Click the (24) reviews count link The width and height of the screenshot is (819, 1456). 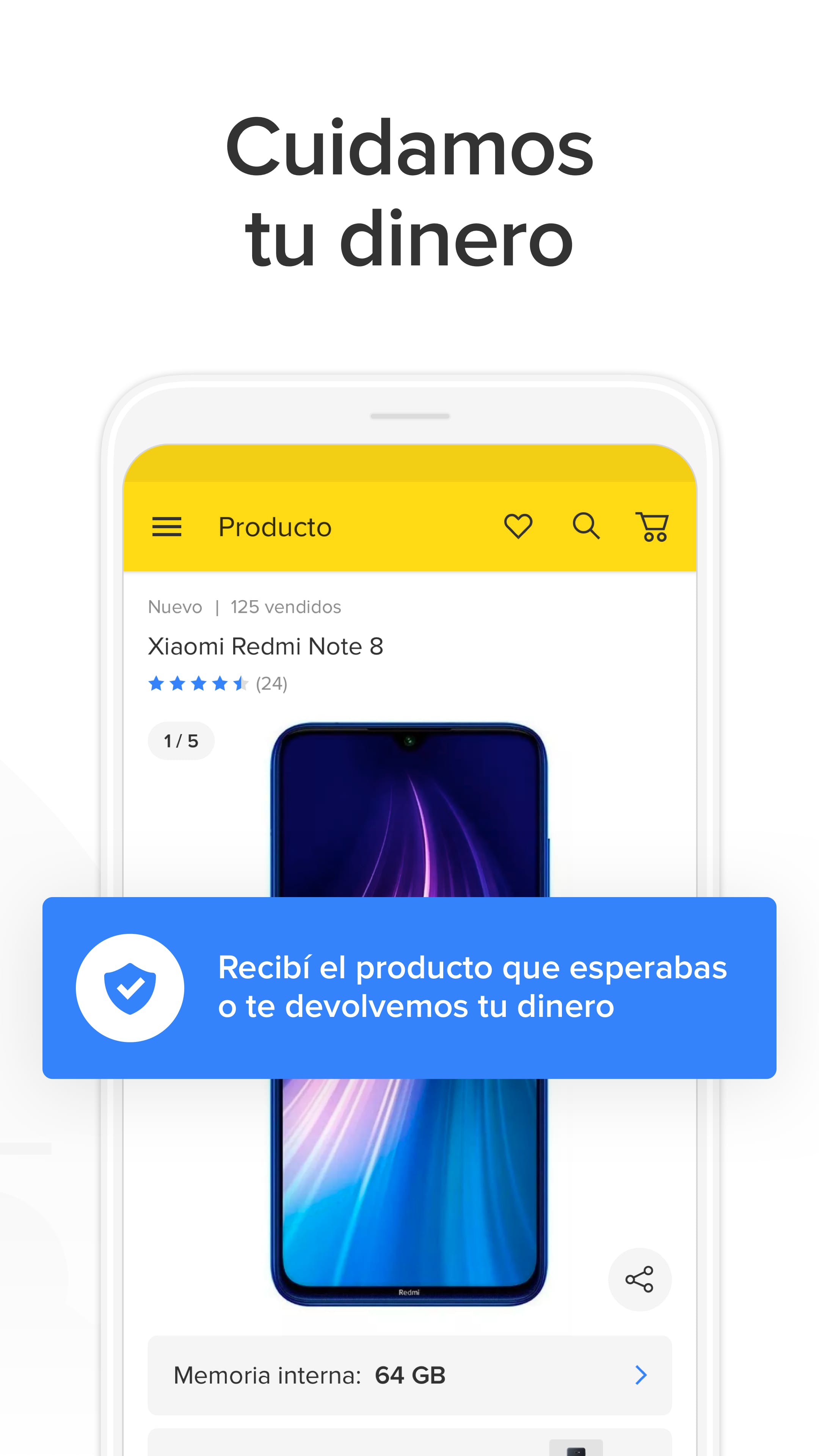point(271,683)
